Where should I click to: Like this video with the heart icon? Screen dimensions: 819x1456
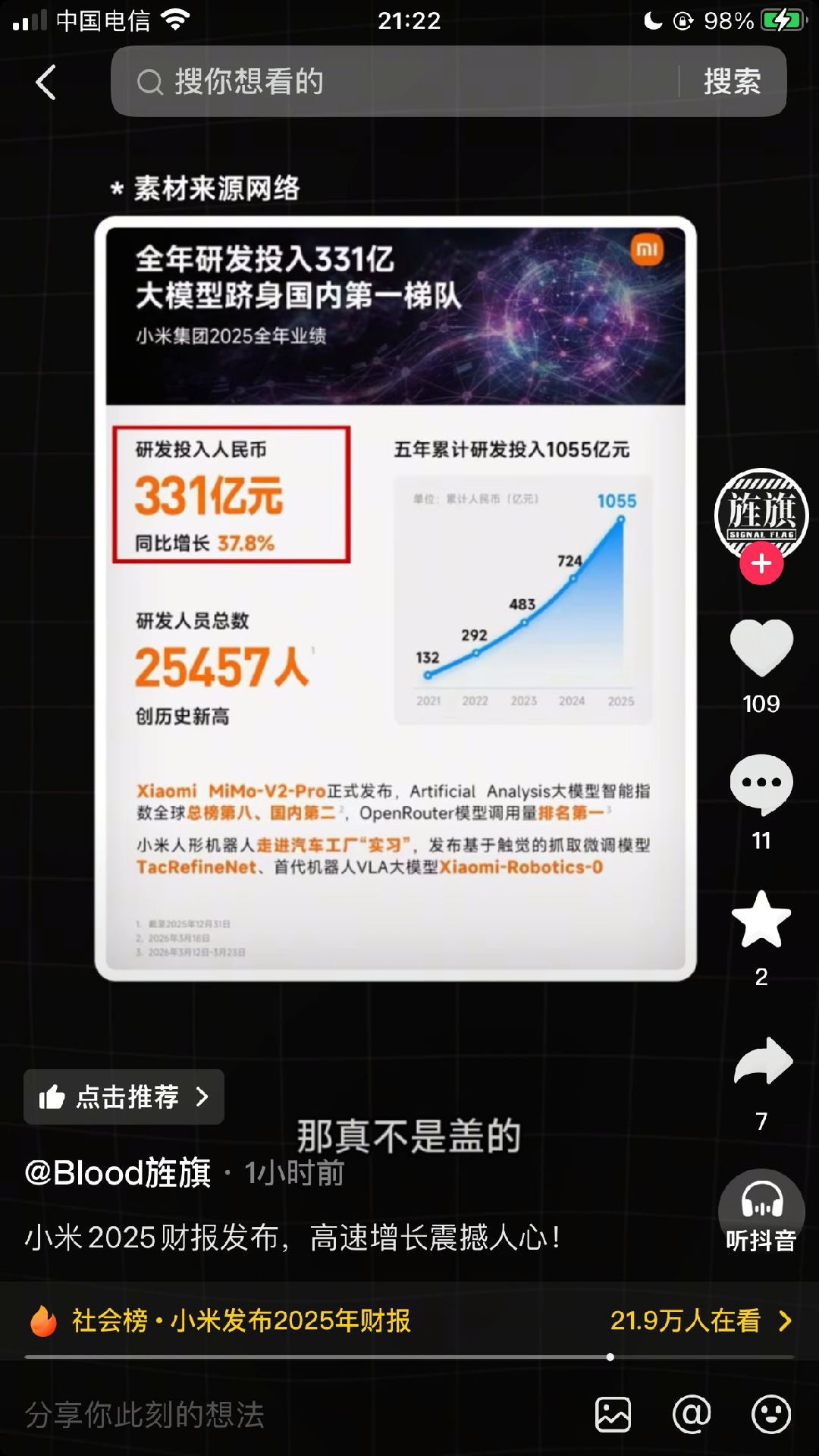(761, 648)
